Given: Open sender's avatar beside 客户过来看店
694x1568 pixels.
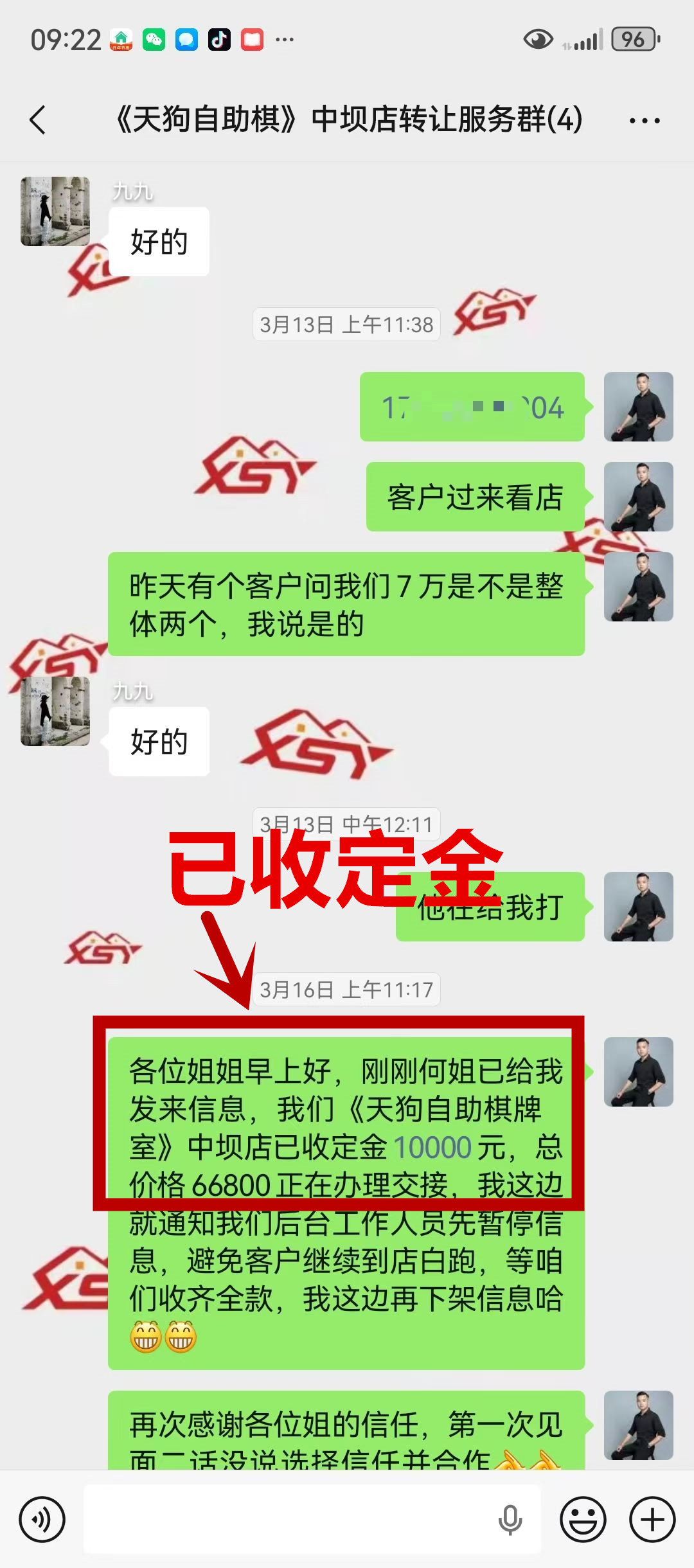Looking at the screenshot, I should [x=638, y=497].
